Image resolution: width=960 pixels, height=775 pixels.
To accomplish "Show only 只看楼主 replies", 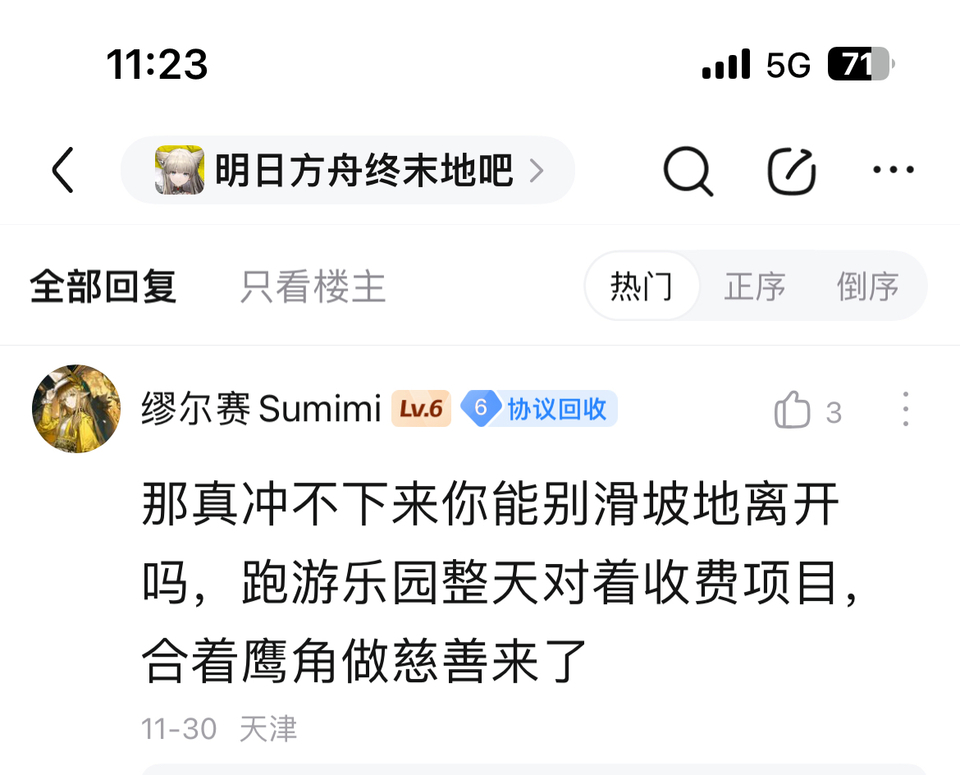I will pos(312,287).
